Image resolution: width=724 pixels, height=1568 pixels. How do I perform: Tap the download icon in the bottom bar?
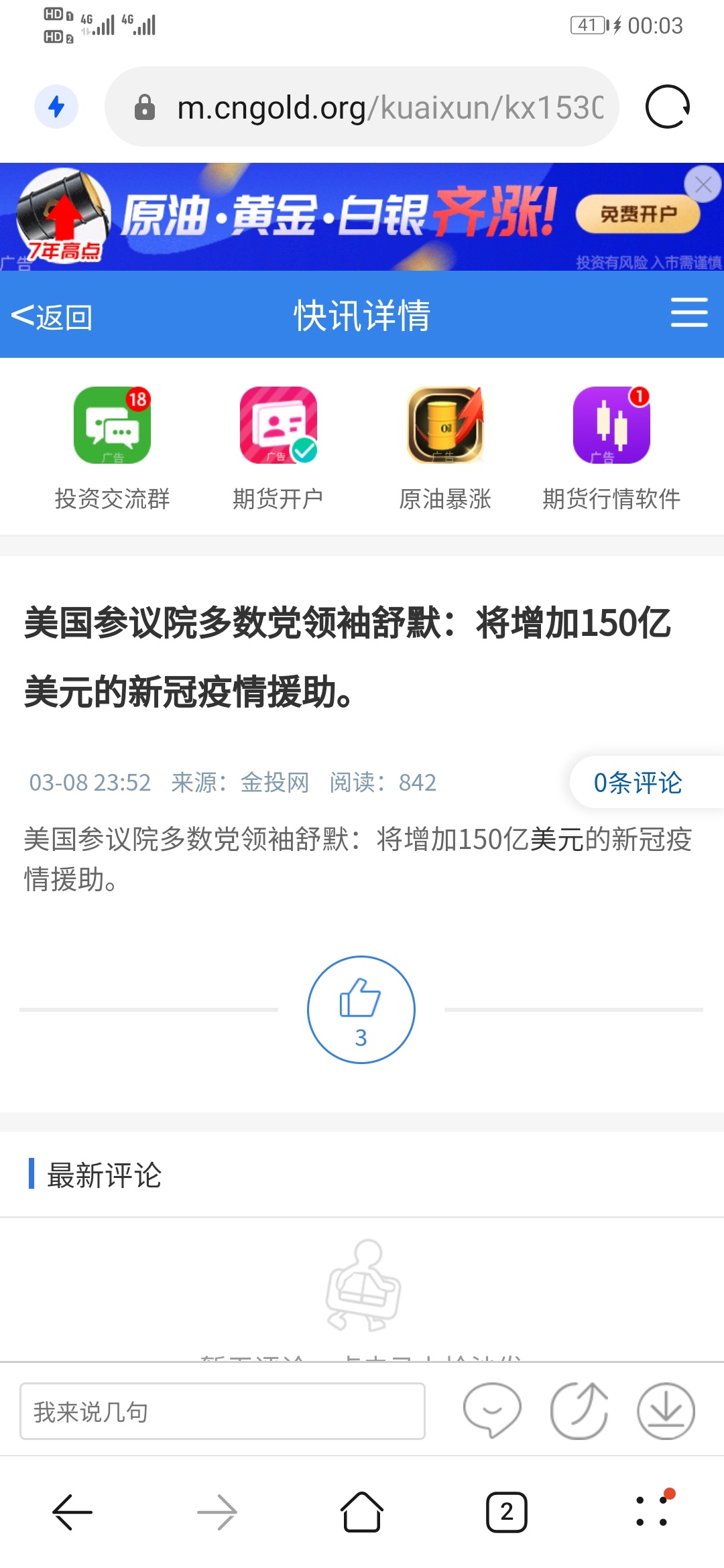(666, 1411)
